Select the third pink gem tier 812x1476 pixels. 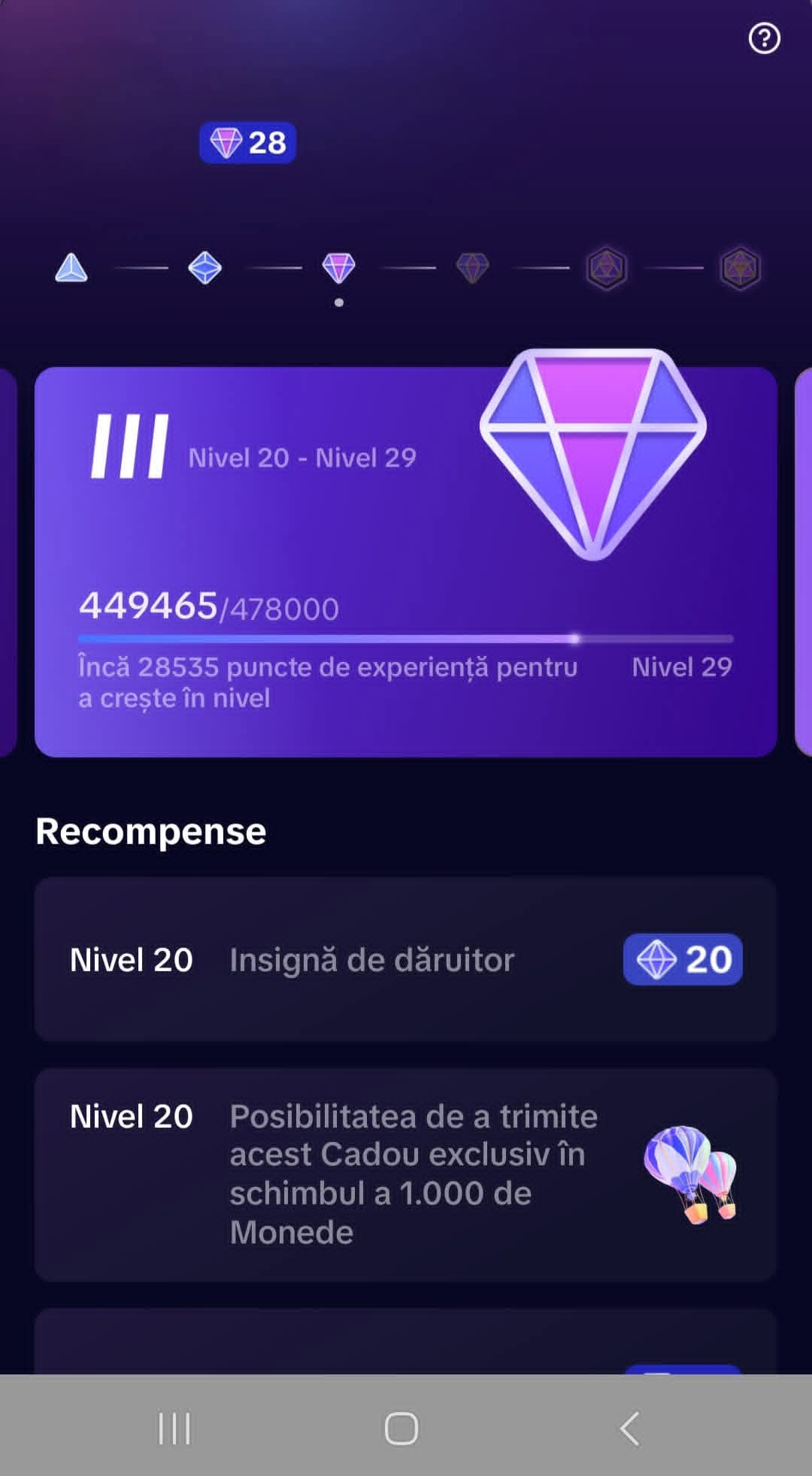[x=338, y=268]
